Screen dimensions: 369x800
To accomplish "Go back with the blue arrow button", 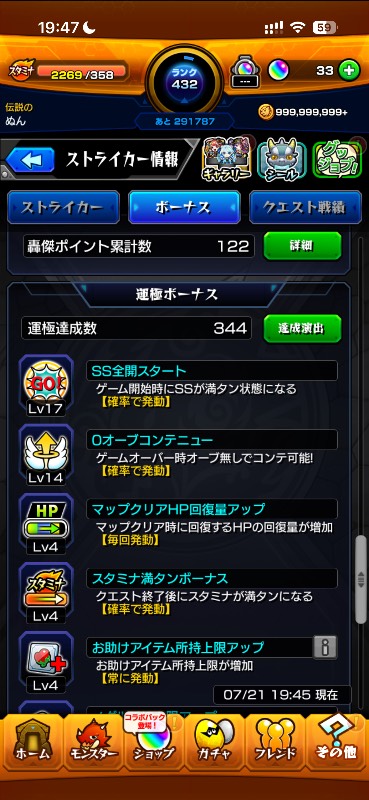I will coord(30,160).
